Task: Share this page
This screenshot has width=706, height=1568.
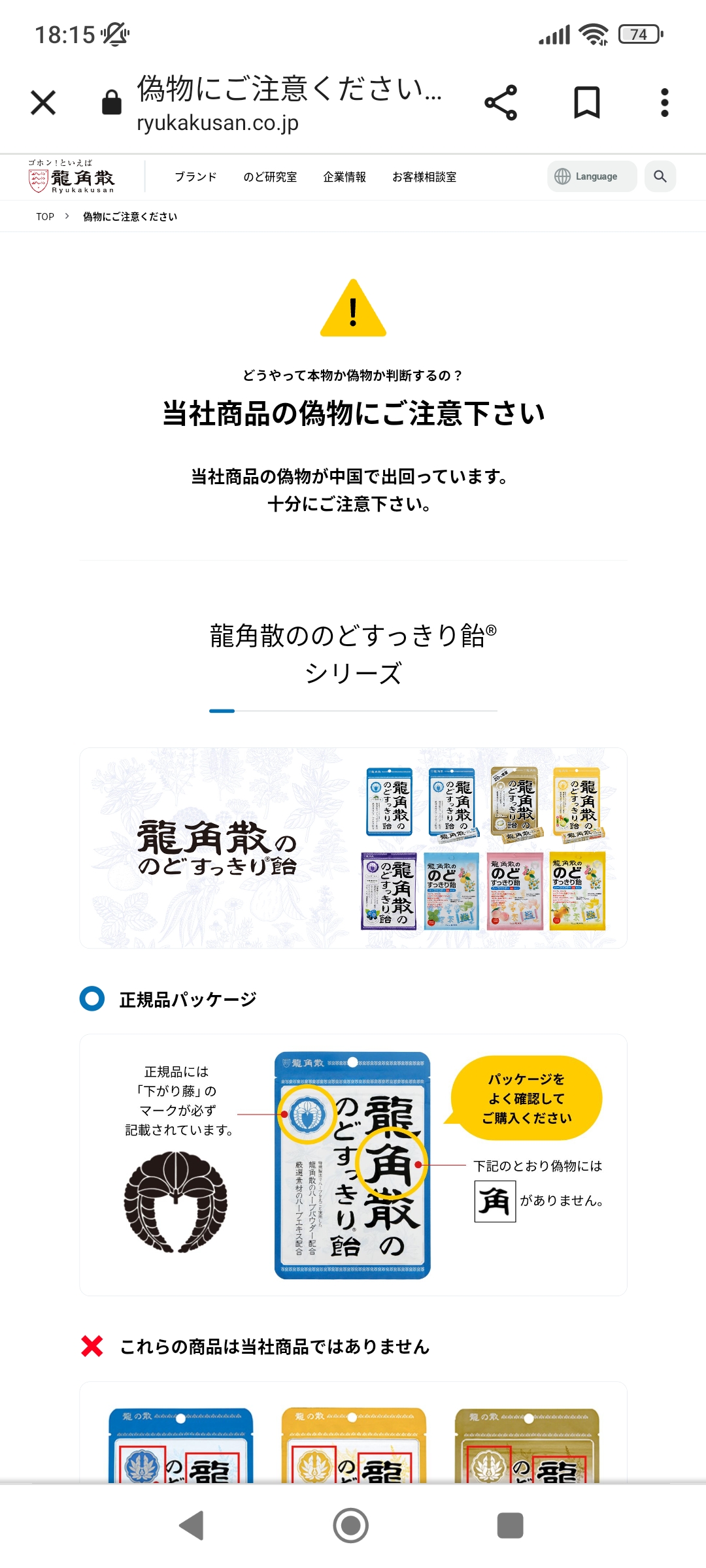Action: coord(501,103)
